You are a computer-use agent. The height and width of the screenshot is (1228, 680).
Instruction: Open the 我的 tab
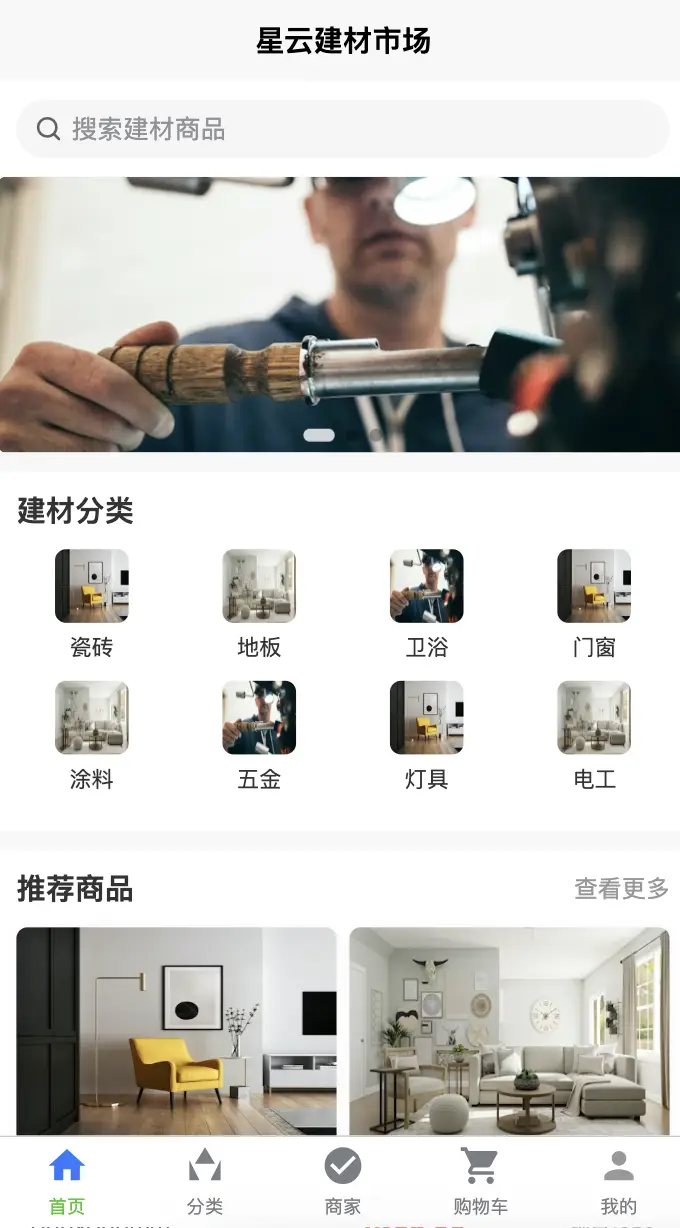click(x=618, y=1182)
